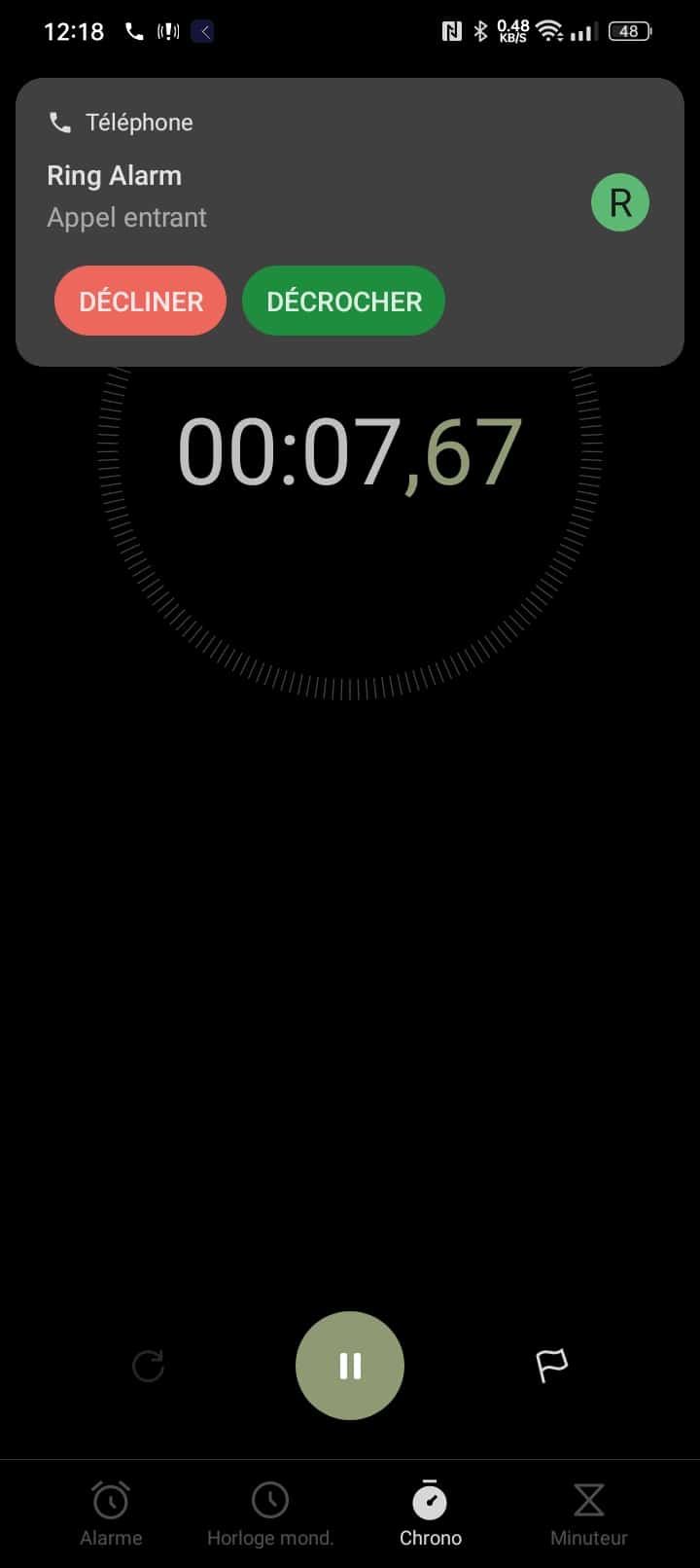Open the Horloge mond. tab

[270, 1514]
